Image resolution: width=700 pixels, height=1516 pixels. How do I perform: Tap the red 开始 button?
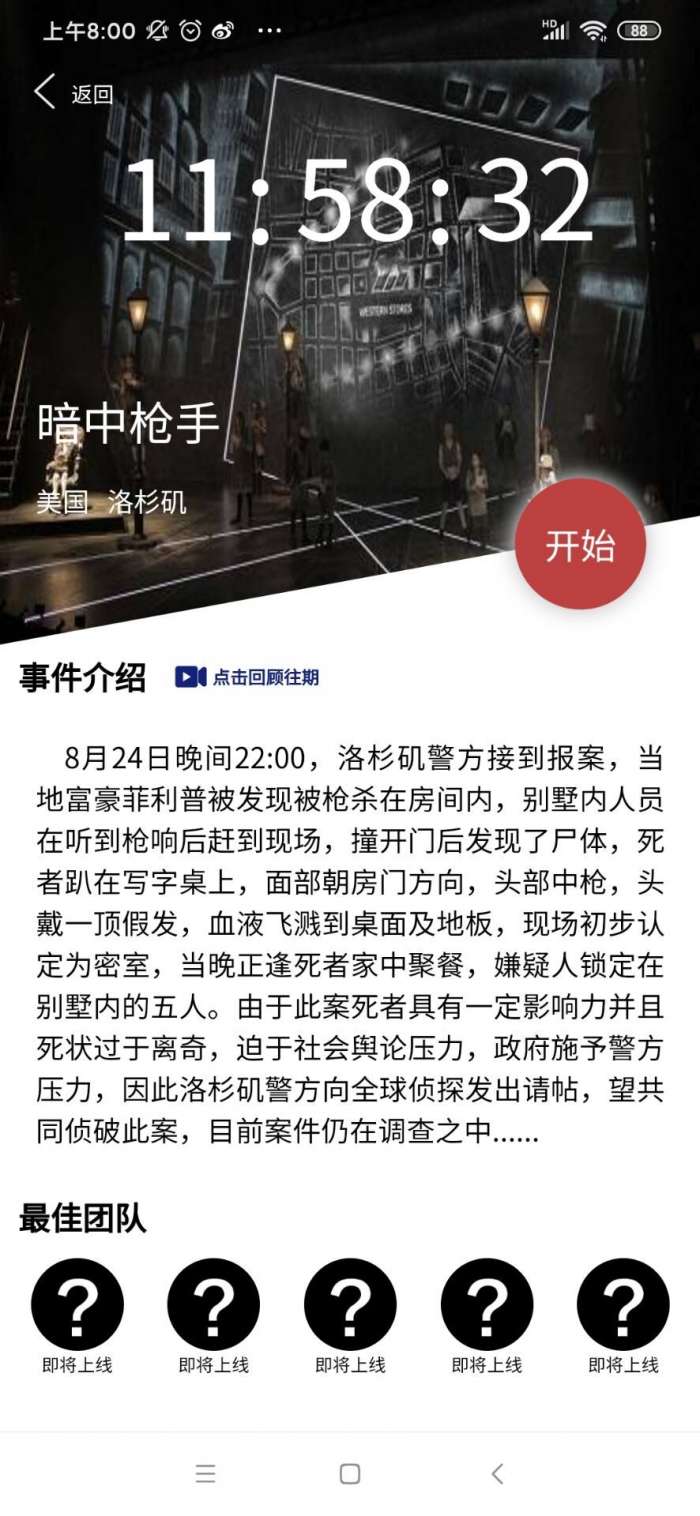pyautogui.click(x=580, y=545)
